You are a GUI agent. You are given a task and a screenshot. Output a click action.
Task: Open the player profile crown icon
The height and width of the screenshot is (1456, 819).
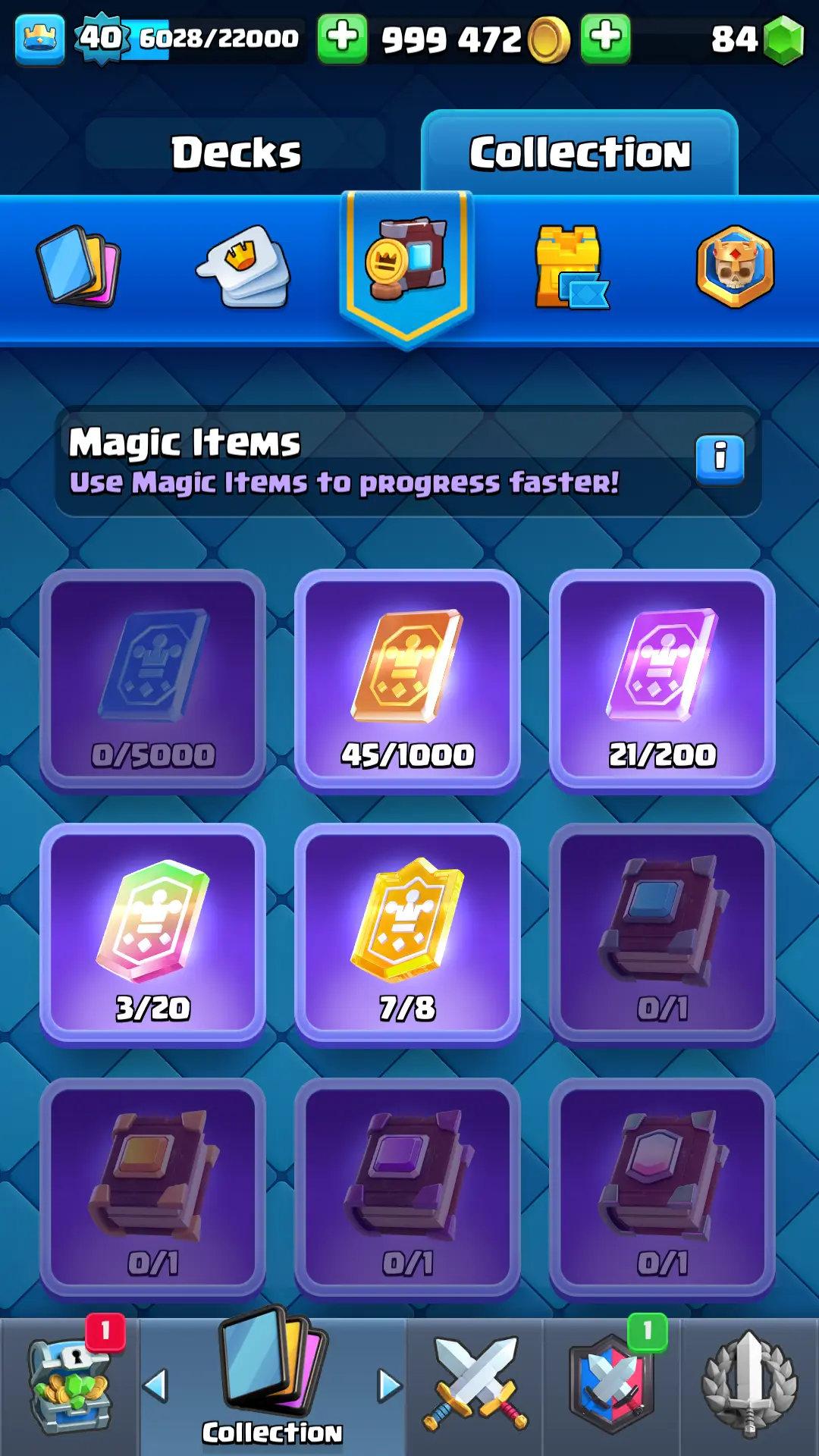39,38
